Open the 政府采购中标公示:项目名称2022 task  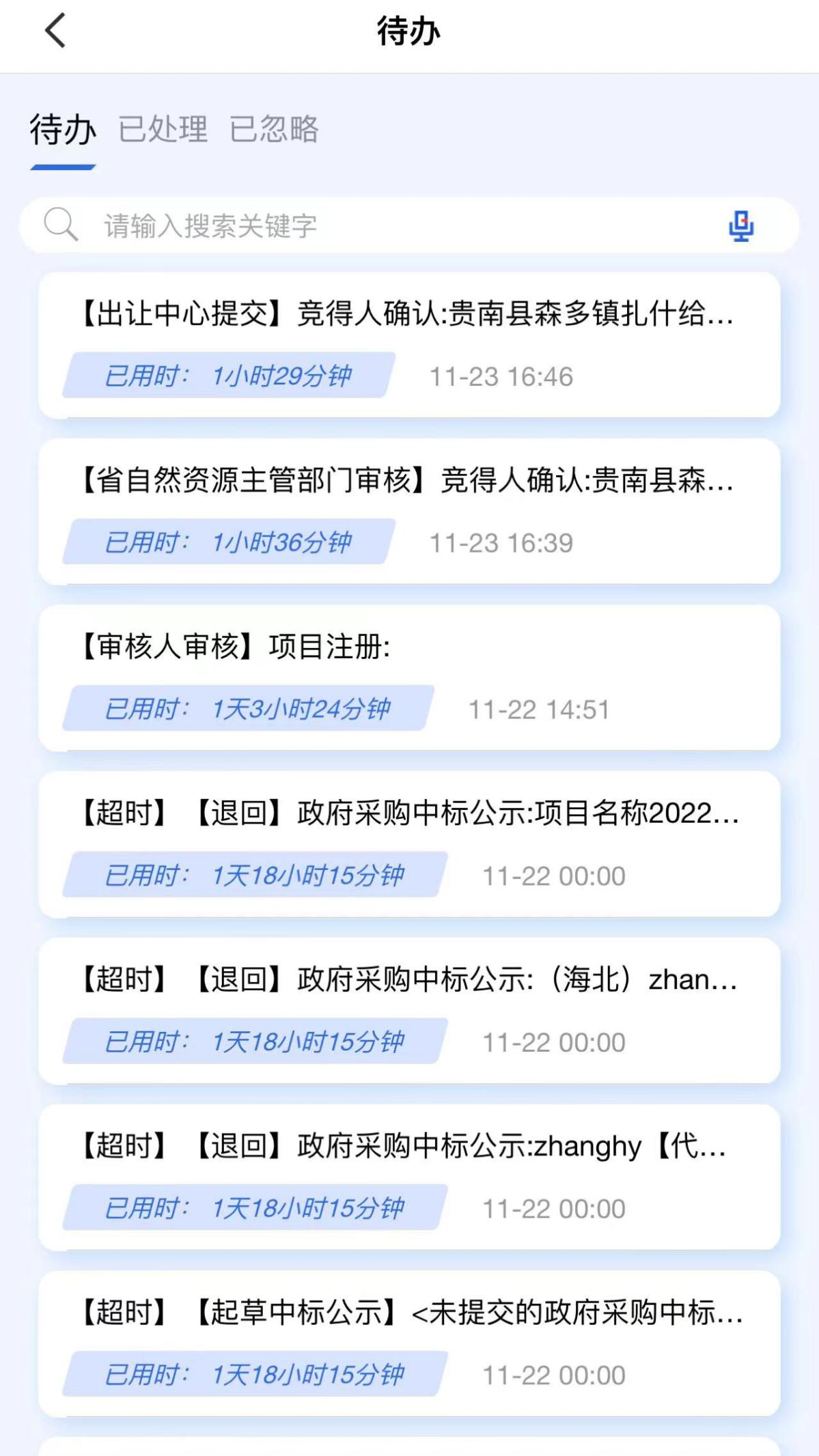click(x=408, y=814)
